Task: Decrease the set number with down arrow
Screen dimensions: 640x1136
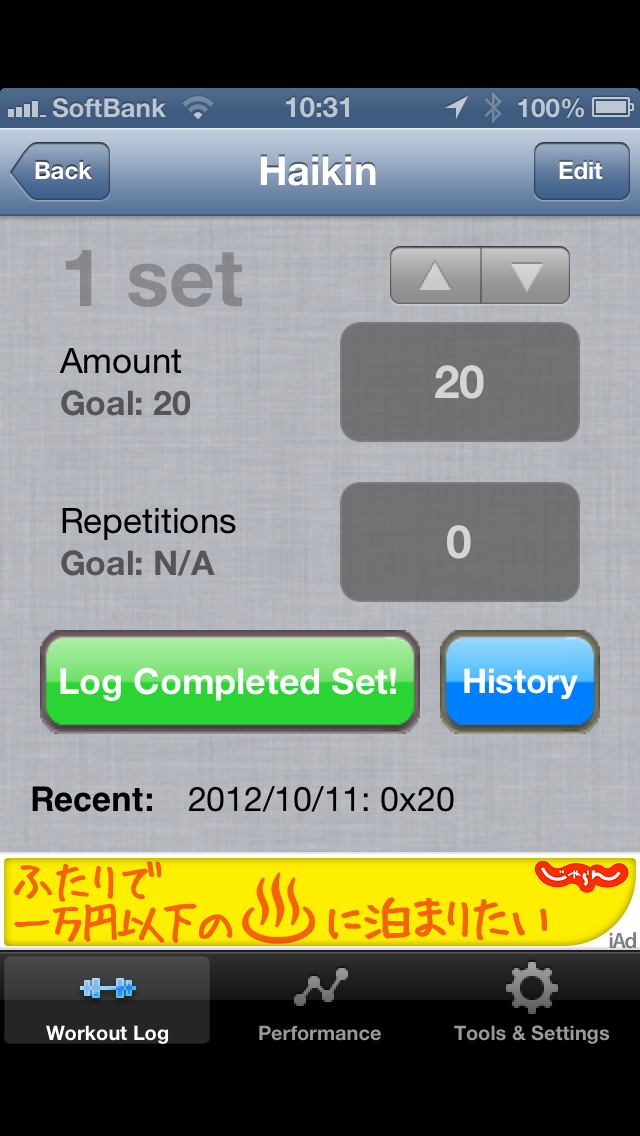Action: [526, 275]
